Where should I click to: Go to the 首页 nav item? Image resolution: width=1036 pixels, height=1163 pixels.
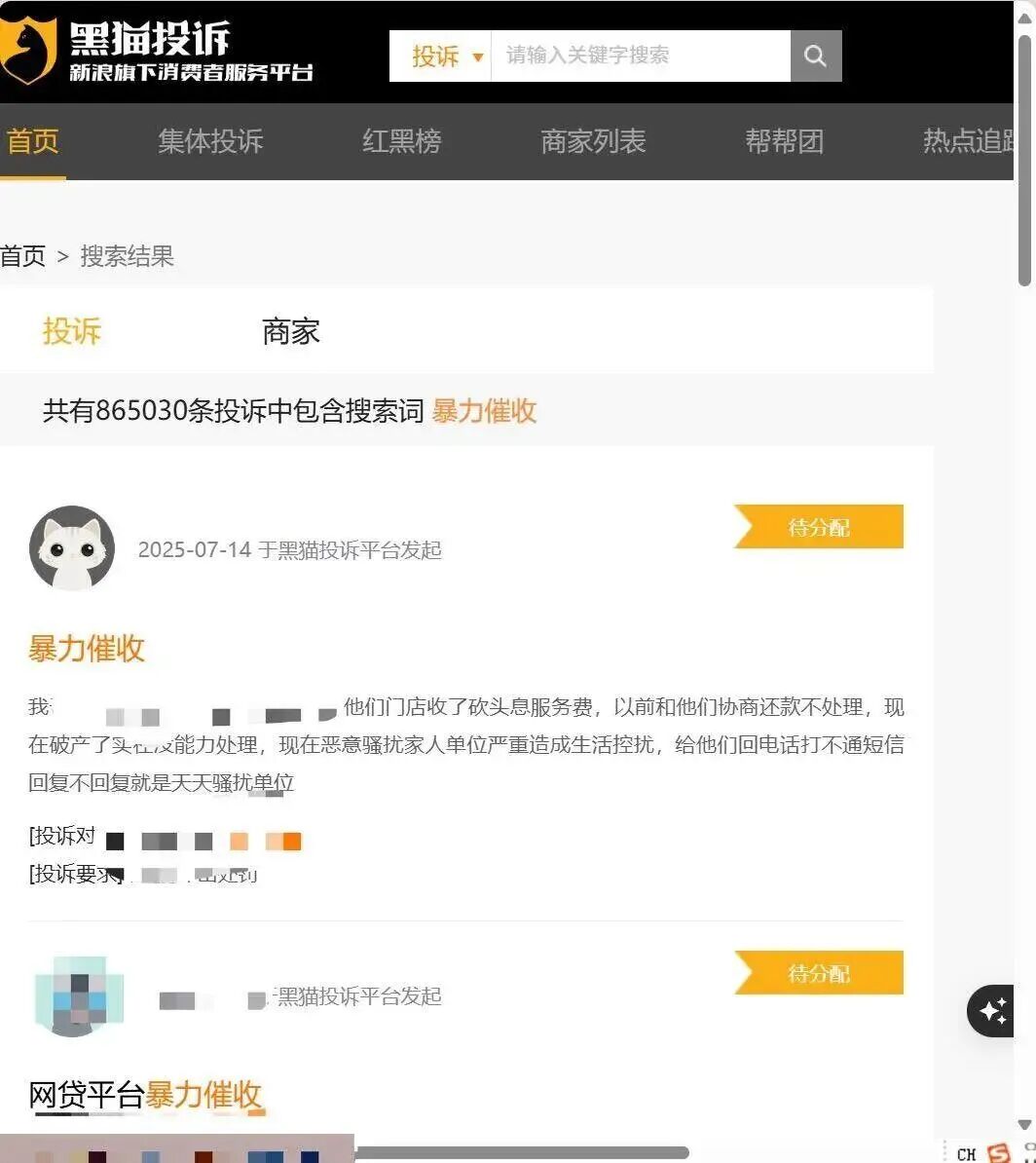32,142
